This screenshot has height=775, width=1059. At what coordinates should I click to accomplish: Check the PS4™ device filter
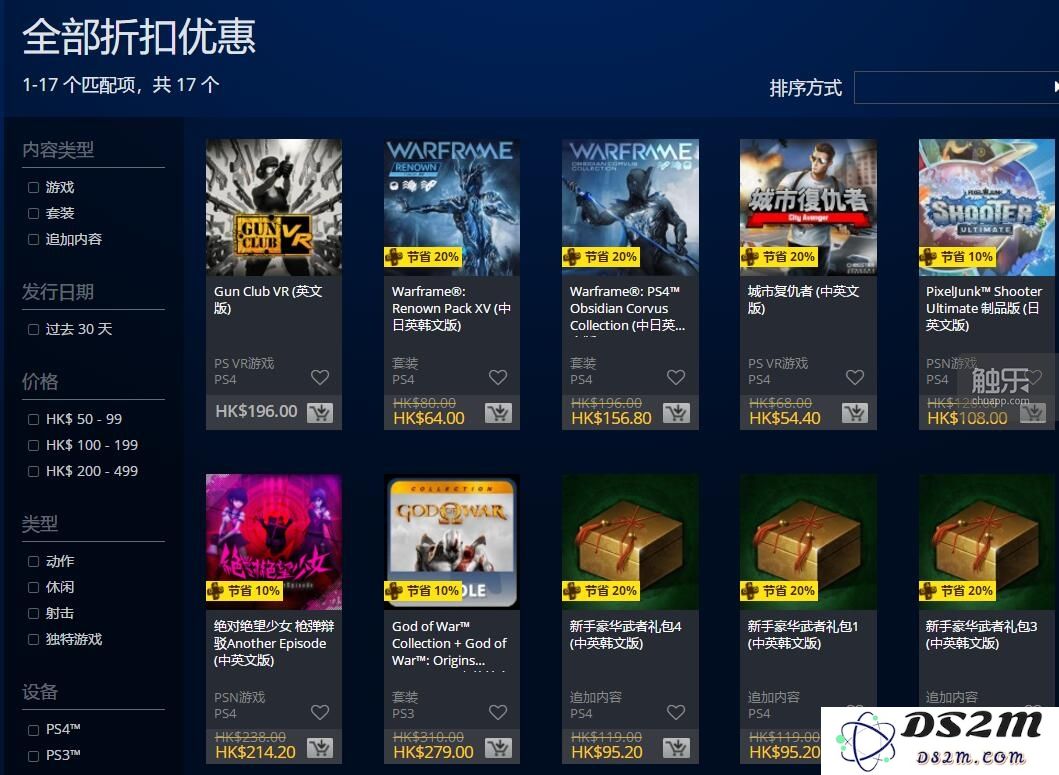point(33,729)
